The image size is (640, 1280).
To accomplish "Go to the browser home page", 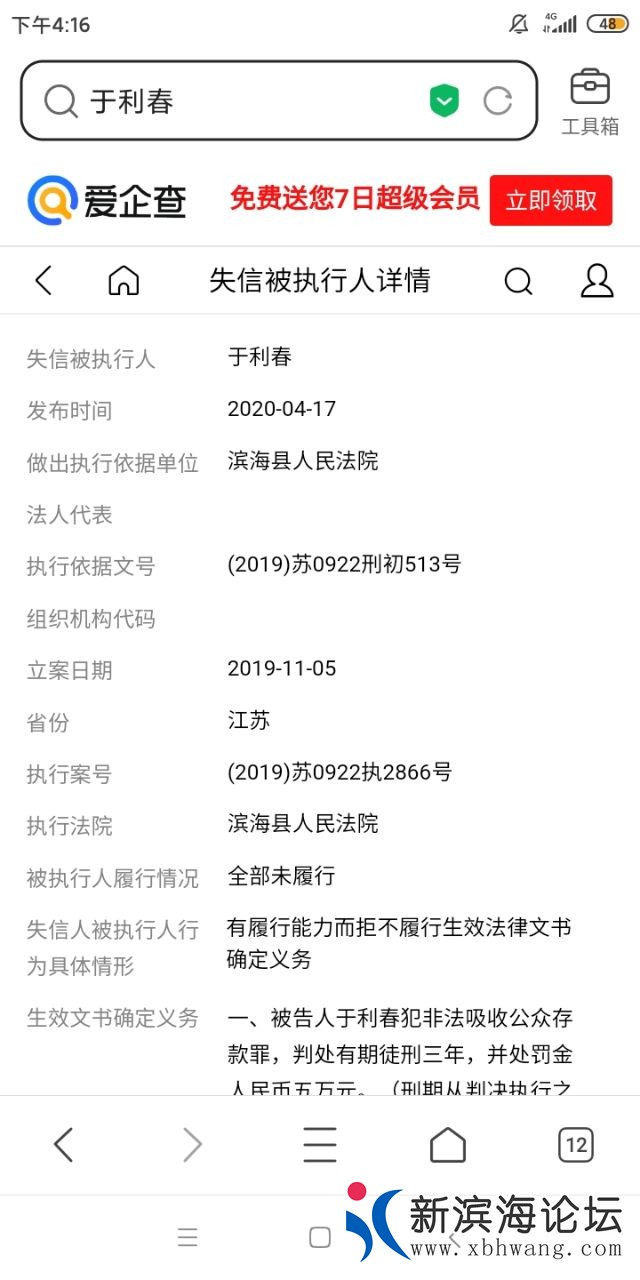I will pyautogui.click(x=447, y=1145).
